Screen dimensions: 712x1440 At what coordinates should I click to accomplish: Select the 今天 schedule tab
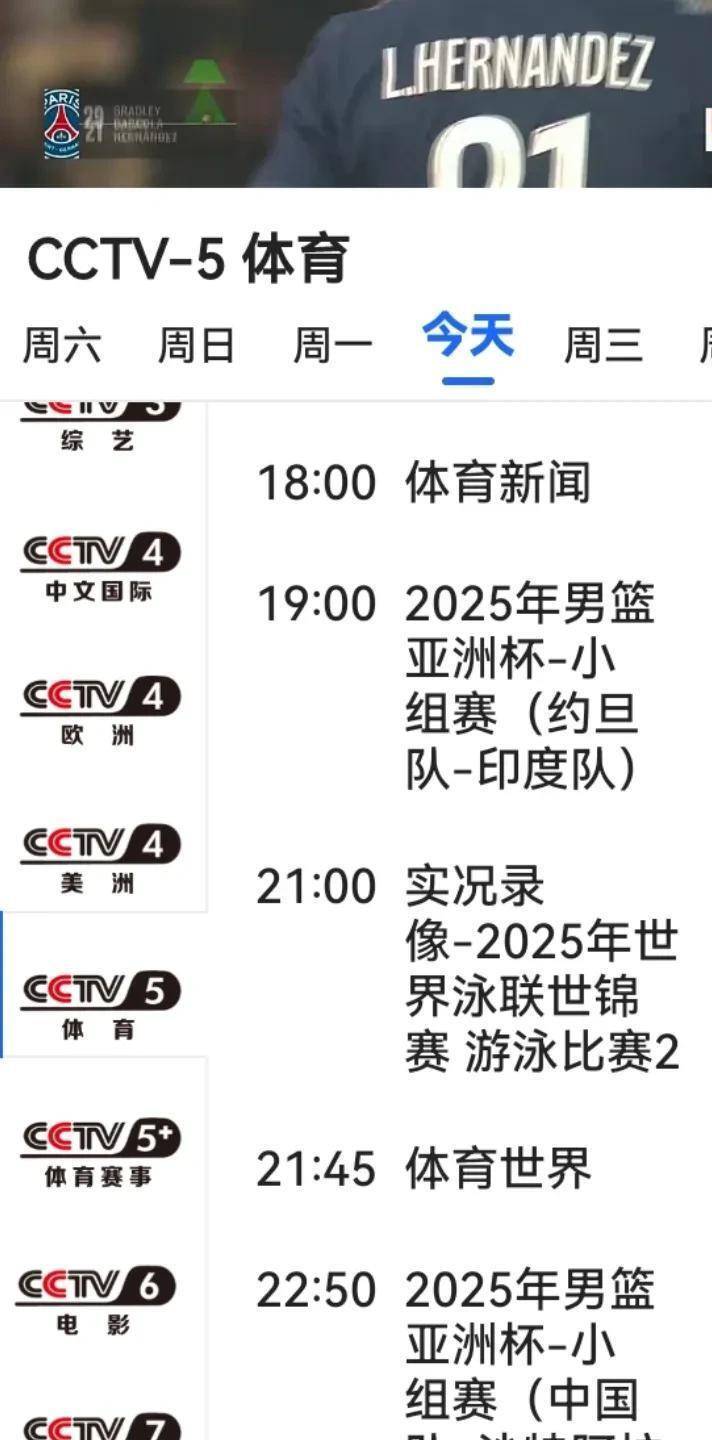[x=468, y=338]
